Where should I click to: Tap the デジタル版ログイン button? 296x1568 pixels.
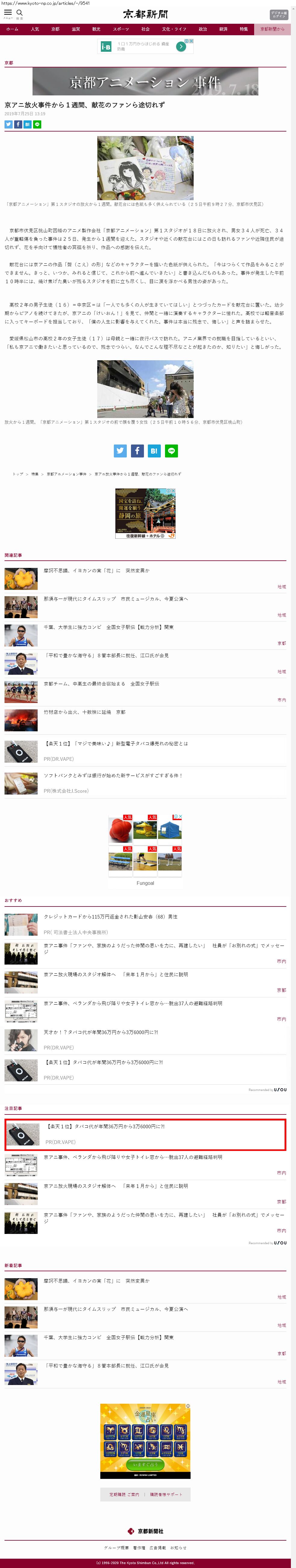pyautogui.click(x=279, y=15)
